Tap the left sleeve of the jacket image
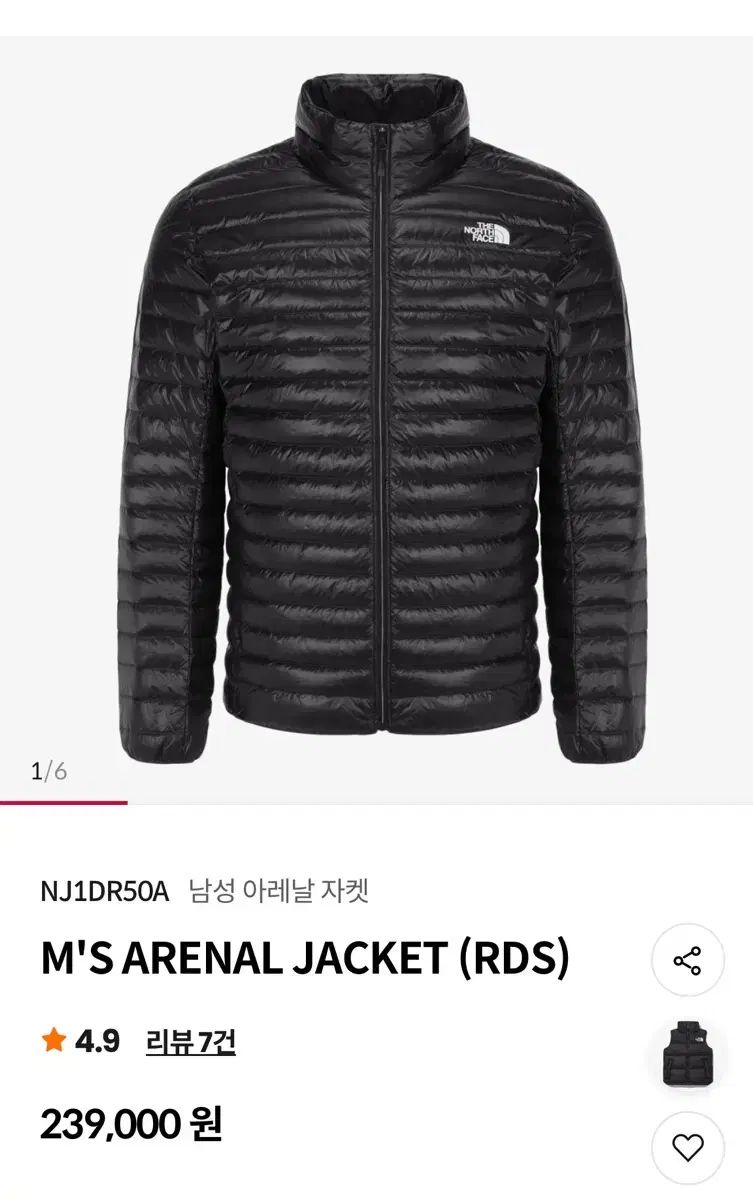Image resolution: width=753 pixels, height=1200 pixels. tap(160, 550)
